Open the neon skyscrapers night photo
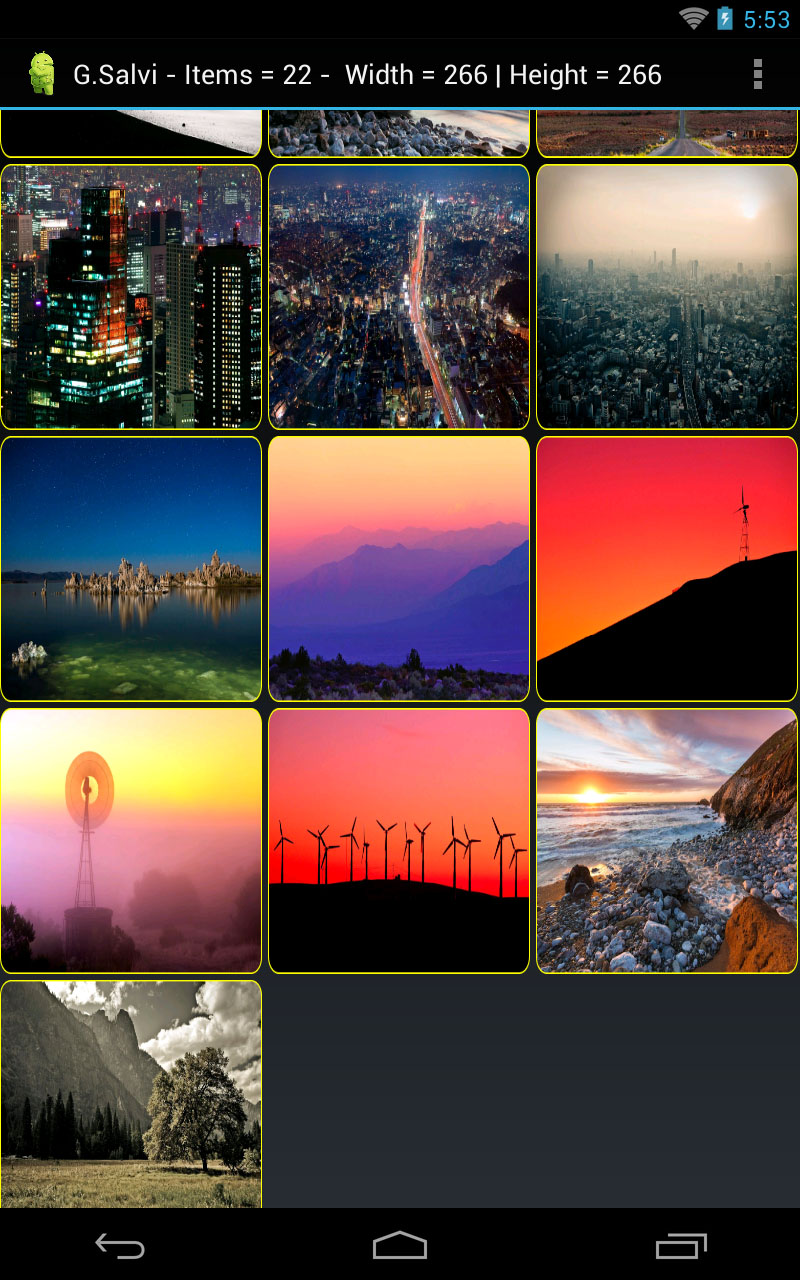Image resolution: width=800 pixels, height=1280 pixels. 131,297
